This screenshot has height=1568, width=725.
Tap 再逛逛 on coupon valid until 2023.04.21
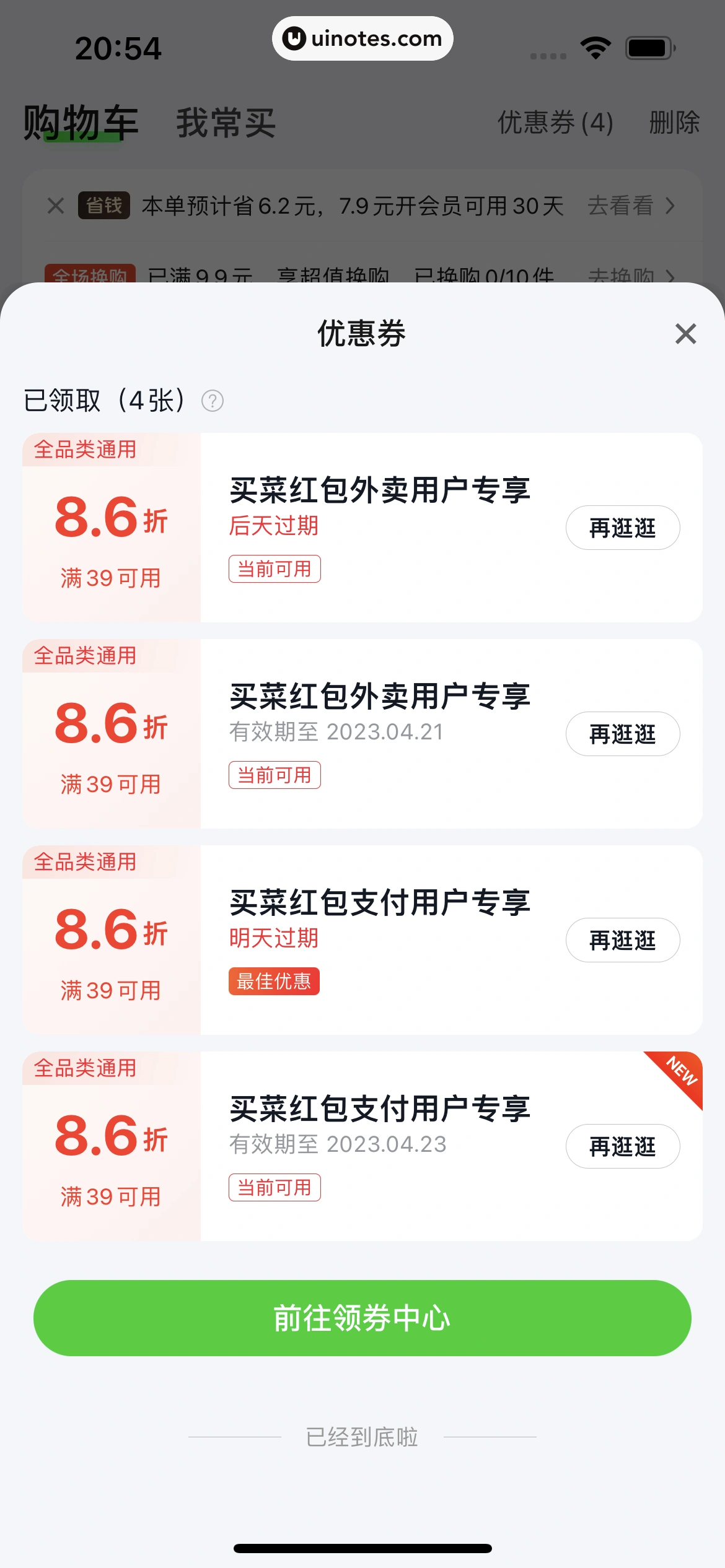pyautogui.click(x=622, y=734)
